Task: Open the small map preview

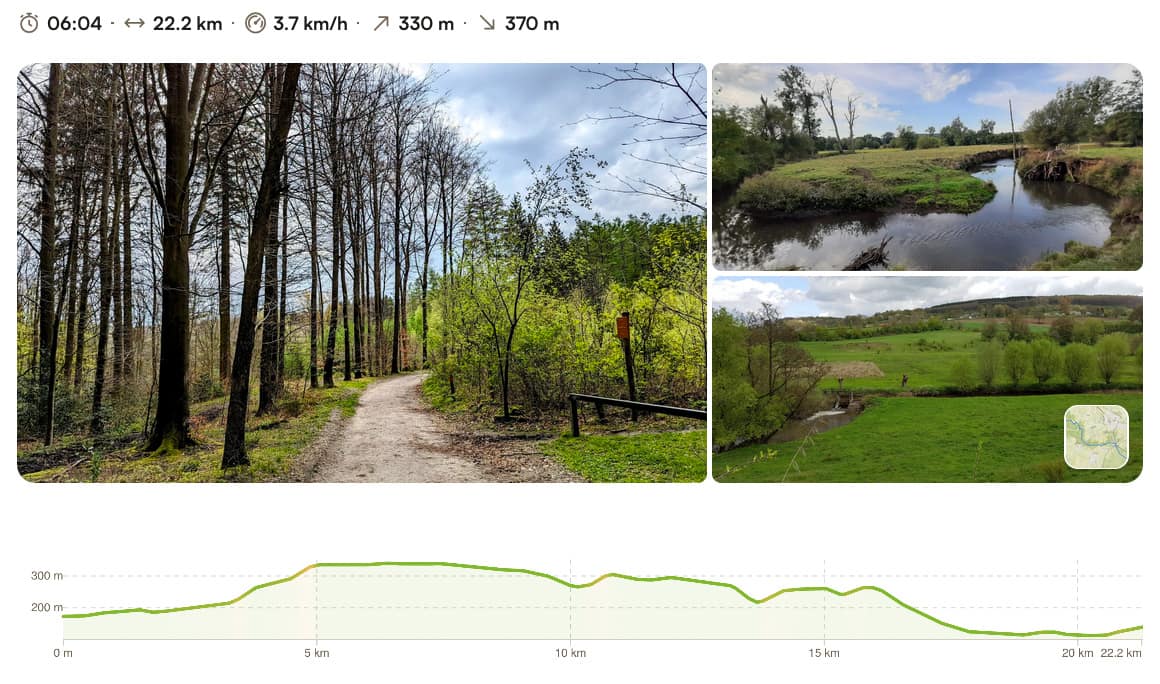Action: coord(1096,437)
